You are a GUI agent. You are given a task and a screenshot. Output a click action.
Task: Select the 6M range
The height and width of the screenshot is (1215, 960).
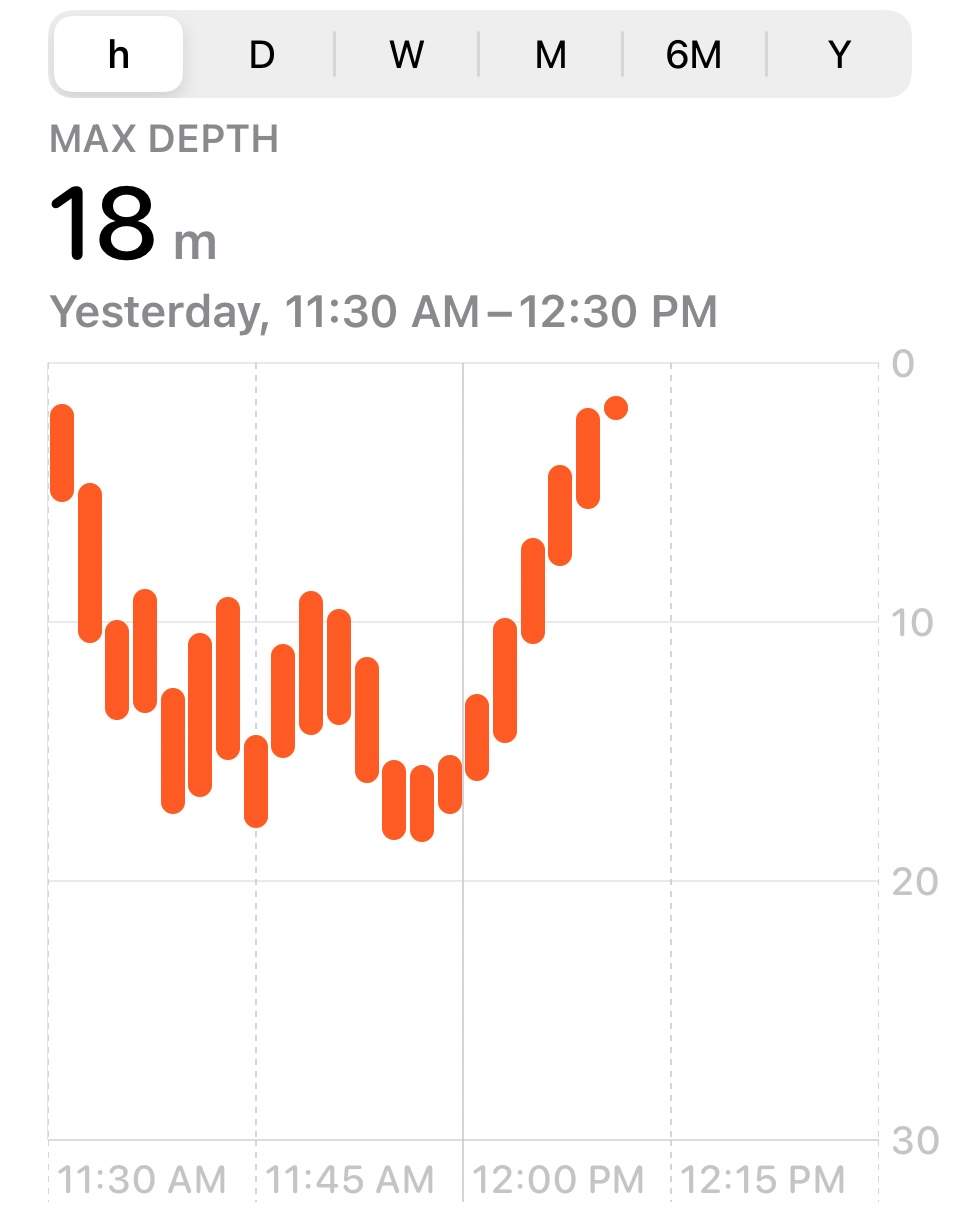[694, 54]
